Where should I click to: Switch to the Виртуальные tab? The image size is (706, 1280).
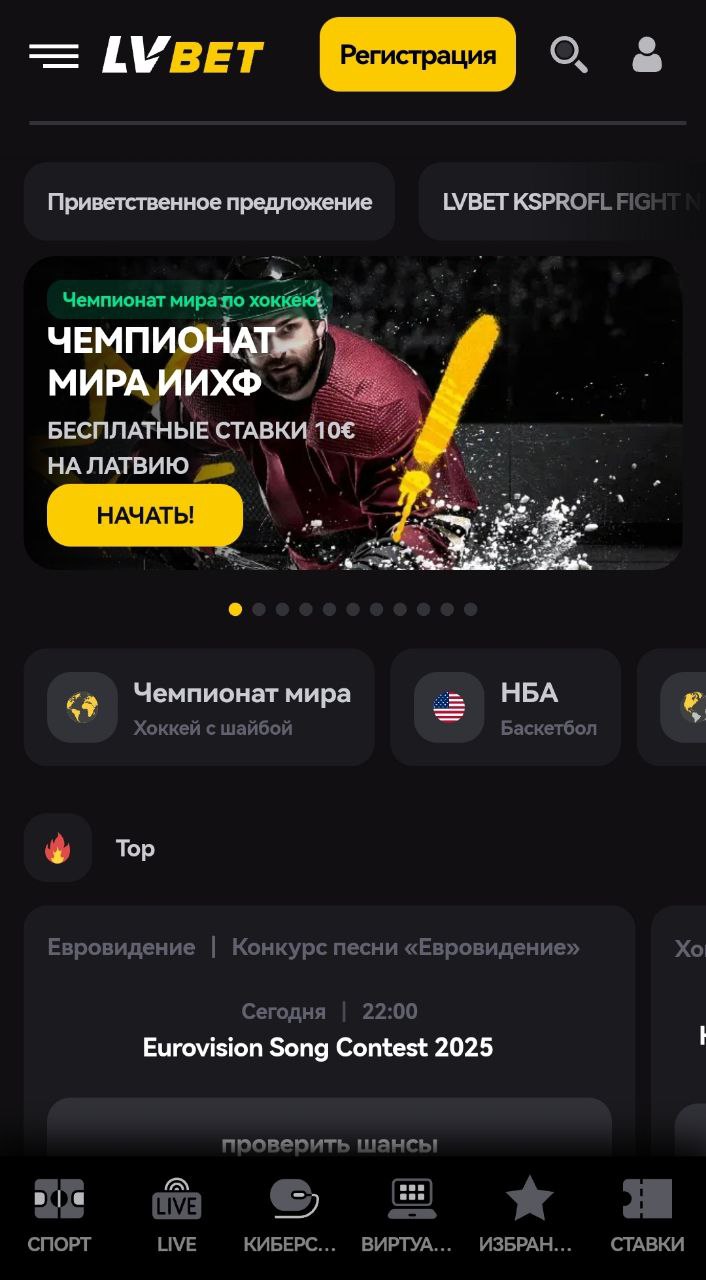click(412, 1216)
